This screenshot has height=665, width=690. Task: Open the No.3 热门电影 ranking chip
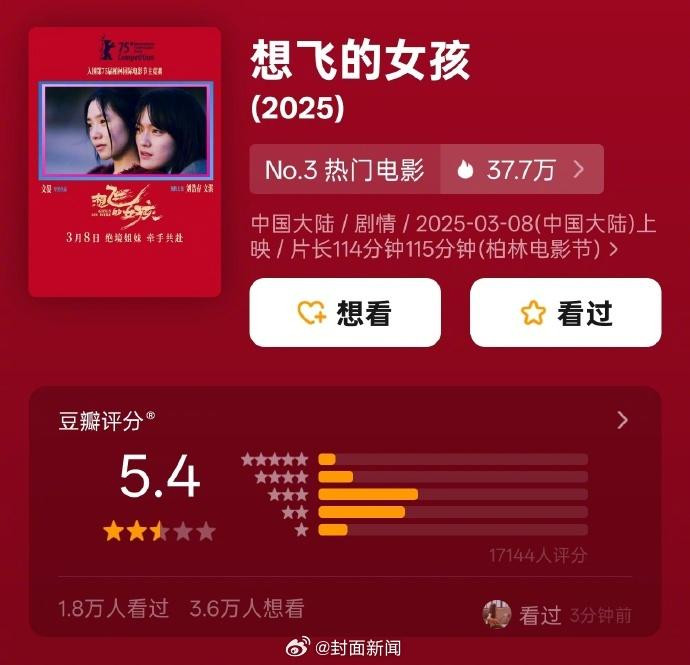click(x=426, y=169)
